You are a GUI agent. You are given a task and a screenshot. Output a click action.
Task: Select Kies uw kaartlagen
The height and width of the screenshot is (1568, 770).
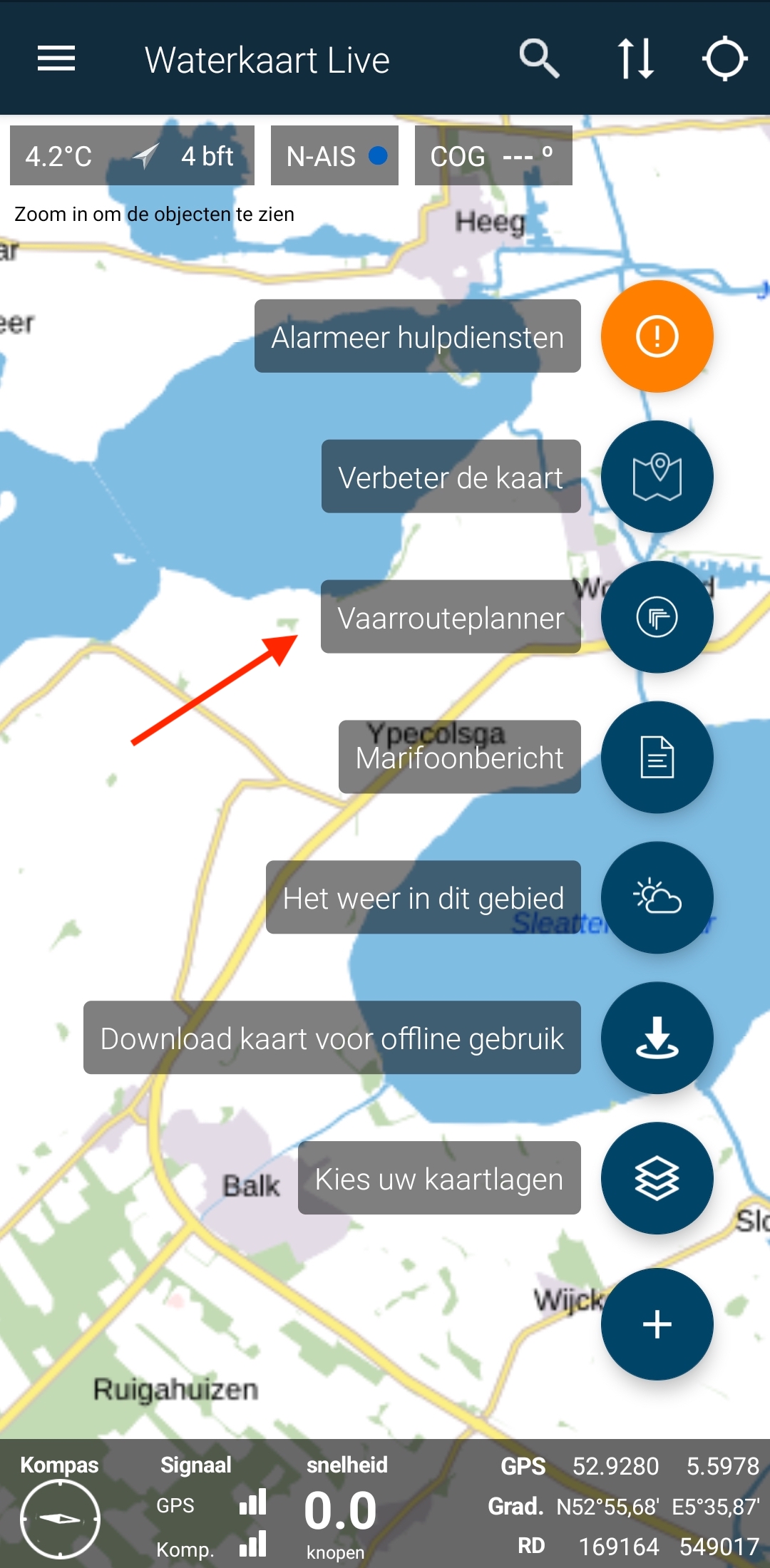(657, 1178)
